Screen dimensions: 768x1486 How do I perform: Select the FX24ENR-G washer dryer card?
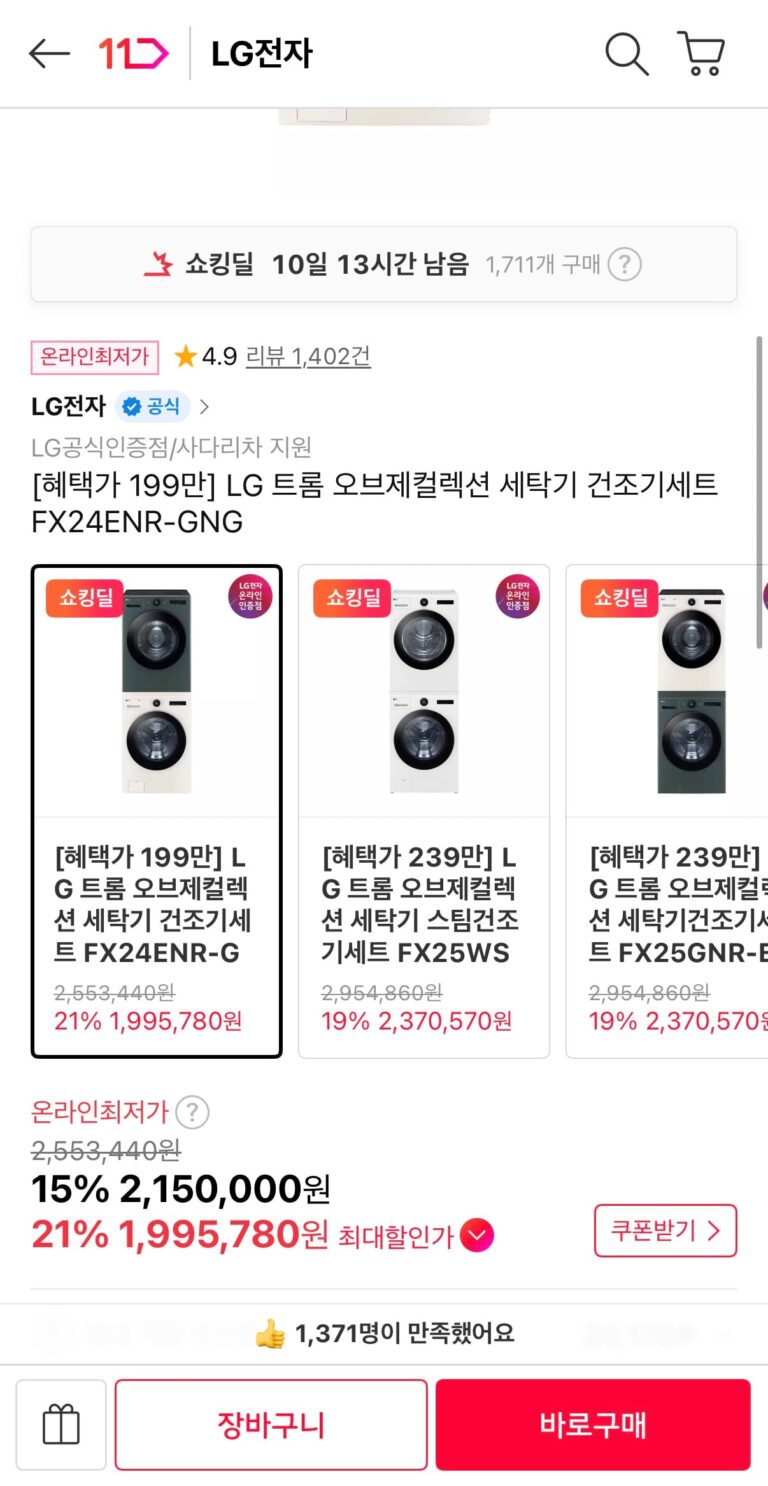point(156,811)
